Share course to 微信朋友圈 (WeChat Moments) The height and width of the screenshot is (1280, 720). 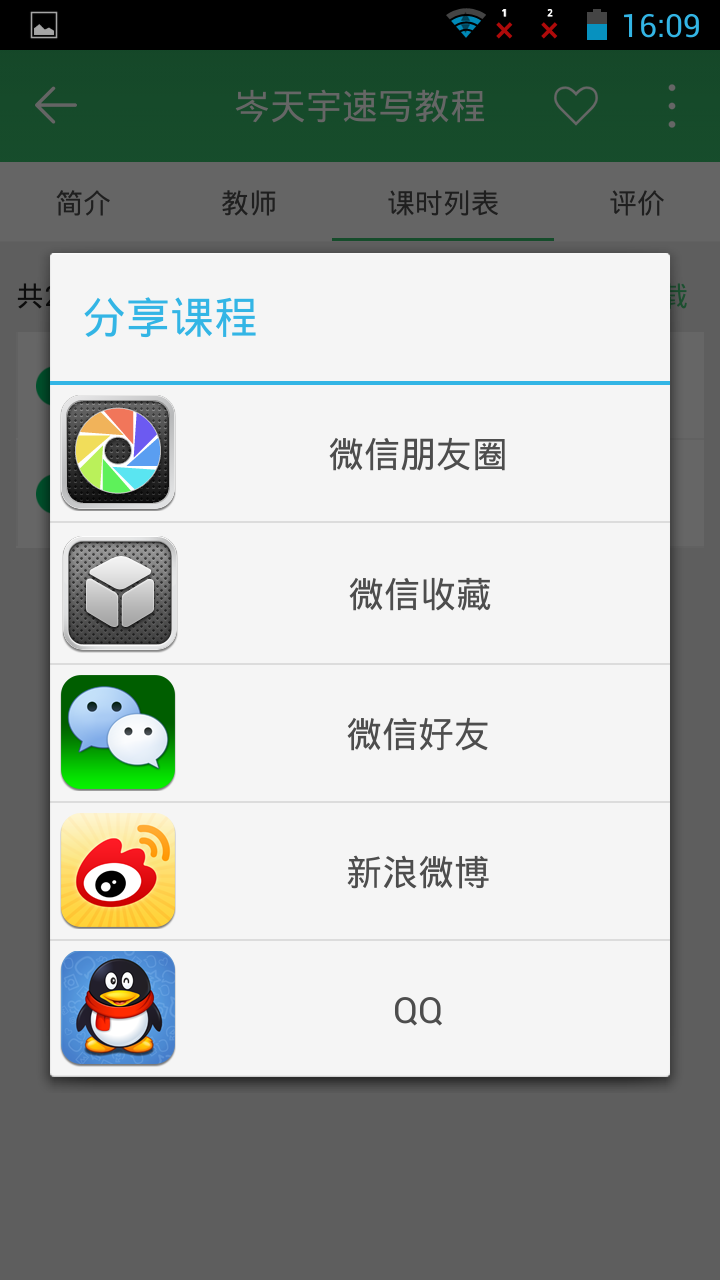117,452
